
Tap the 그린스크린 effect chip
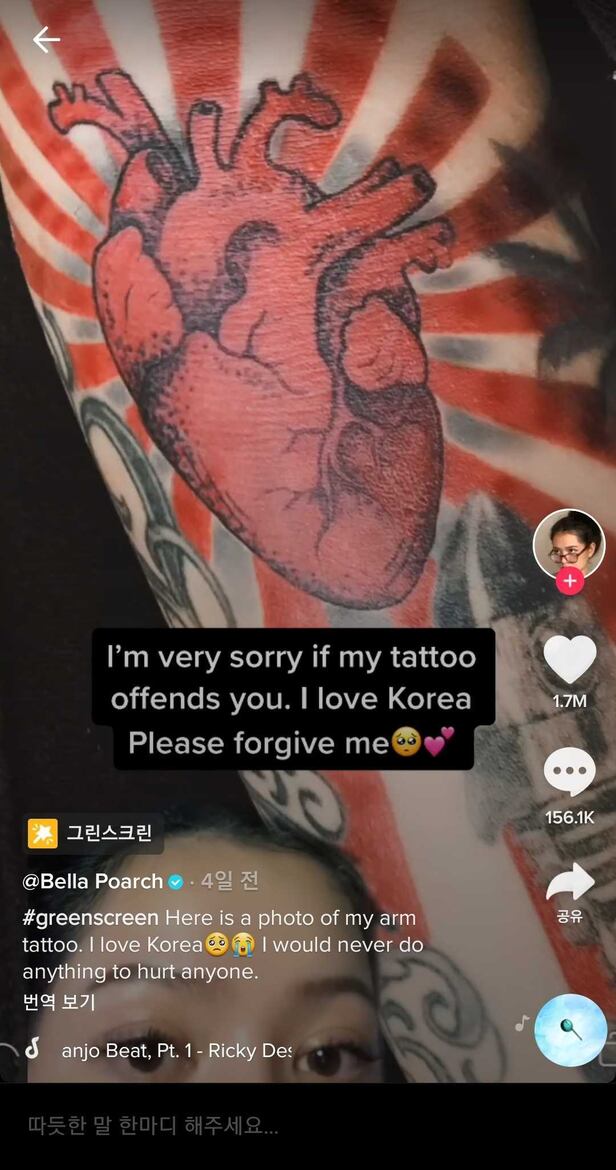(x=95, y=833)
